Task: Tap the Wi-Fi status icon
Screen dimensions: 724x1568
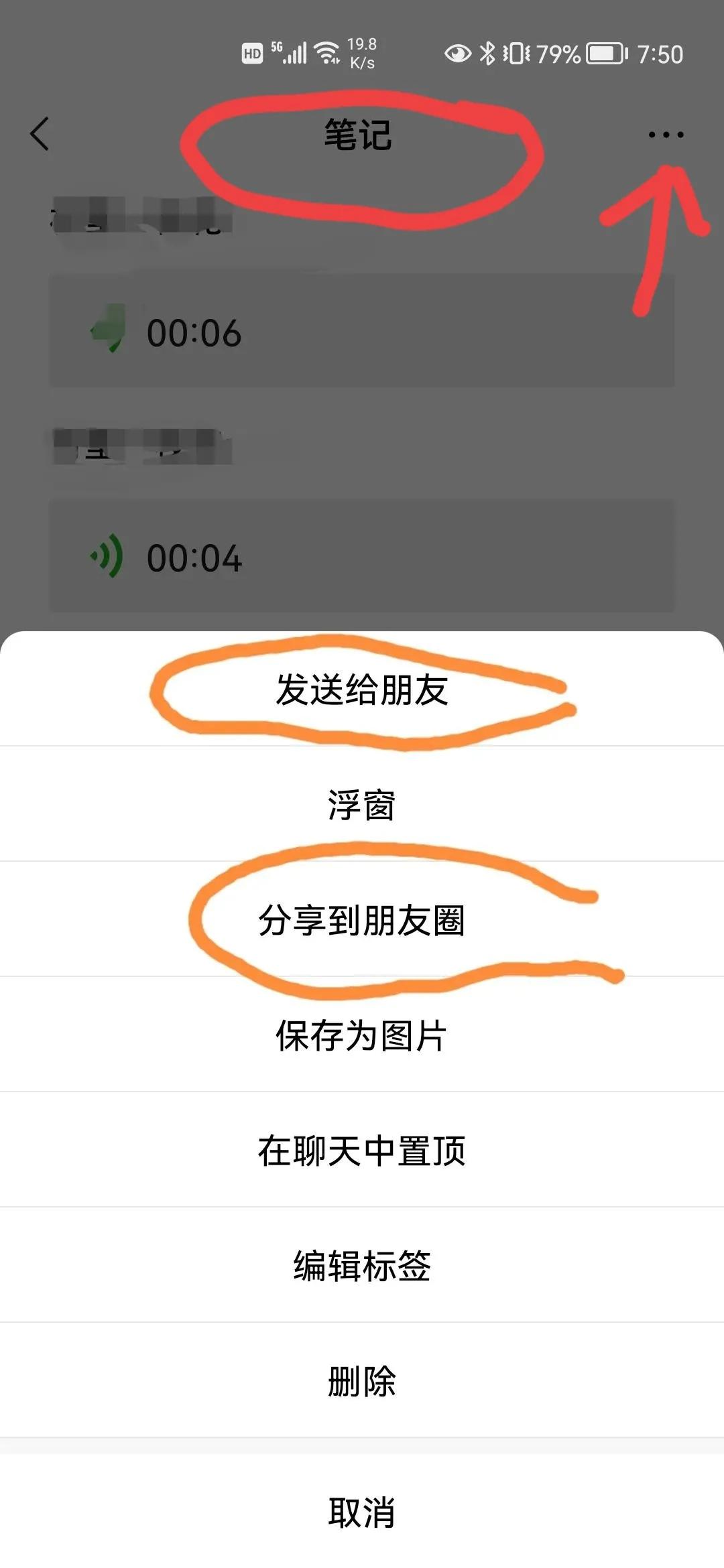Action: [x=326, y=54]
